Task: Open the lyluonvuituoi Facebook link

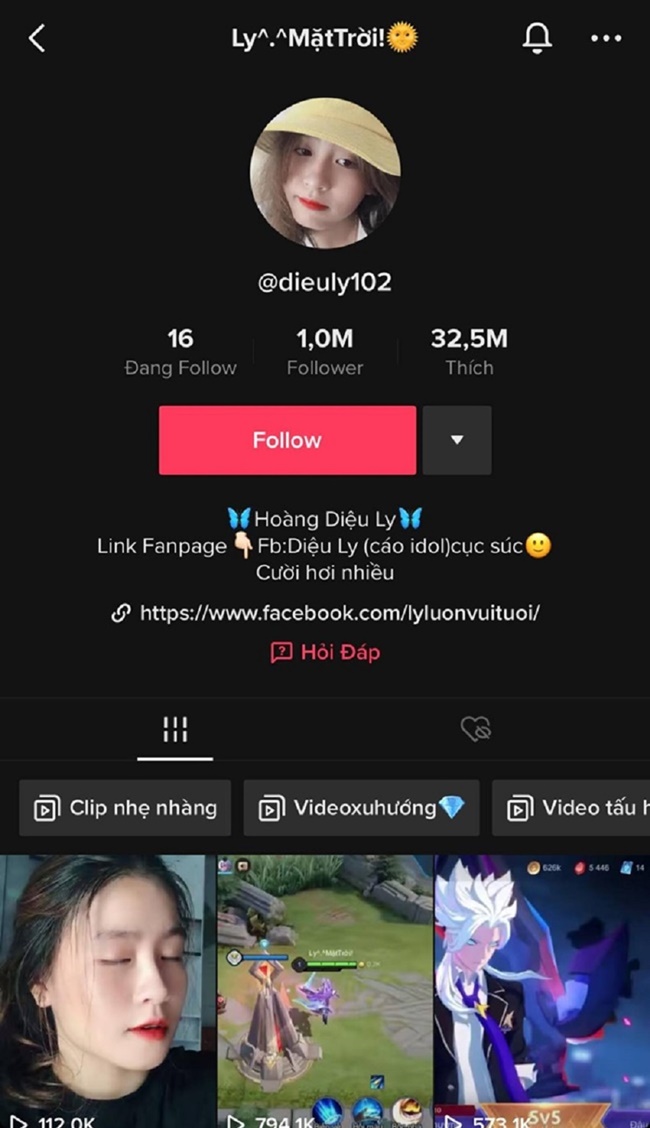Action: (x=339, y=613)
